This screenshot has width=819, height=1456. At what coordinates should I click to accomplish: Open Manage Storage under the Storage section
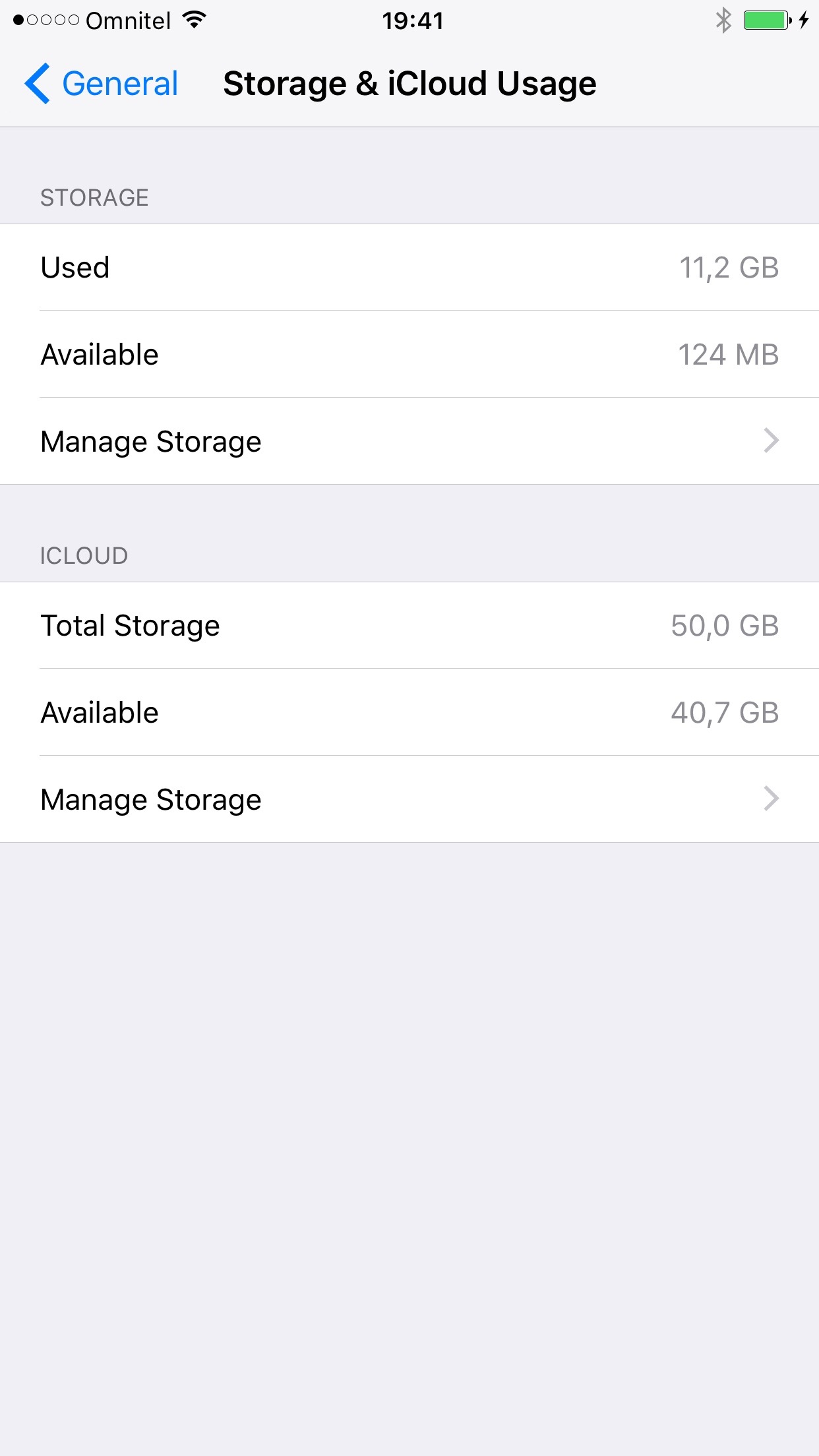pos(409,441)
